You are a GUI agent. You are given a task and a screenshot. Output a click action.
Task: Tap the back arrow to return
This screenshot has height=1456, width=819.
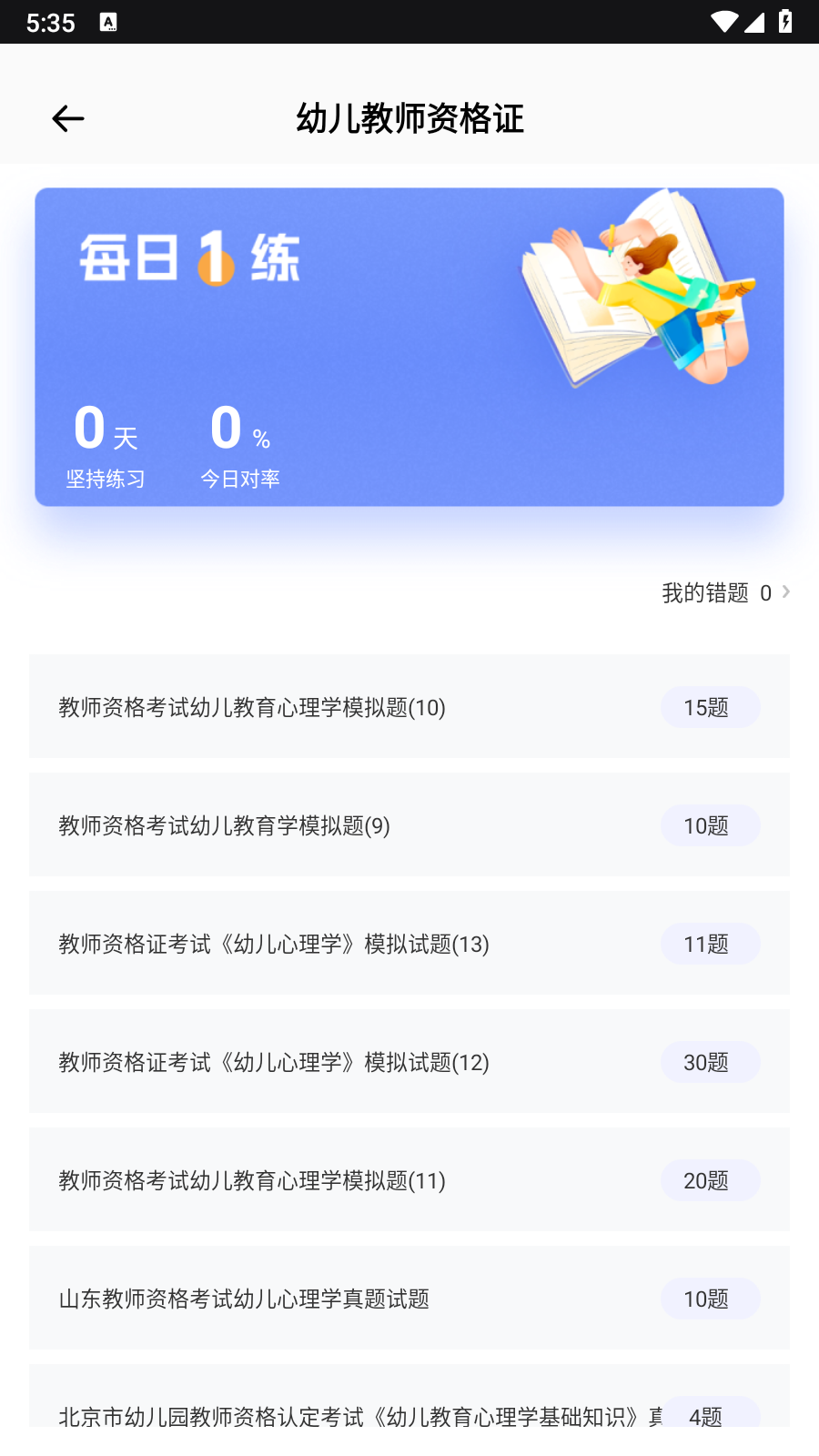point(67,118)
